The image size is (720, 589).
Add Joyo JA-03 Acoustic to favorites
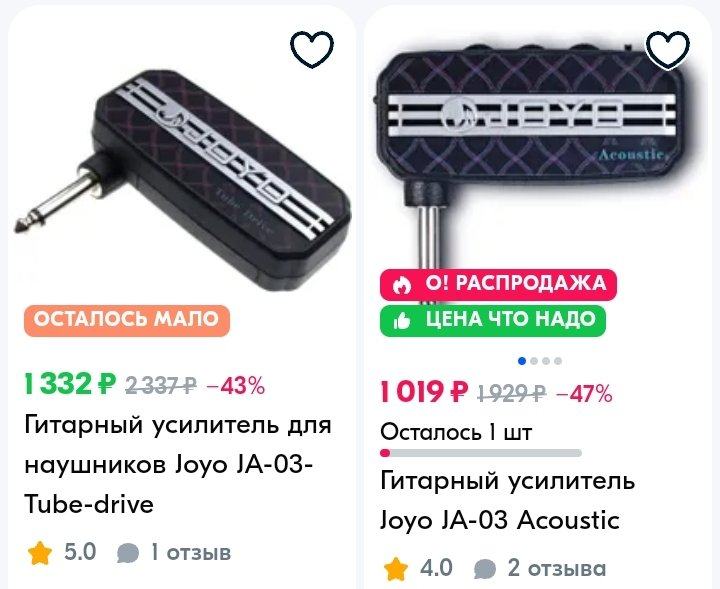coord(669,49)
